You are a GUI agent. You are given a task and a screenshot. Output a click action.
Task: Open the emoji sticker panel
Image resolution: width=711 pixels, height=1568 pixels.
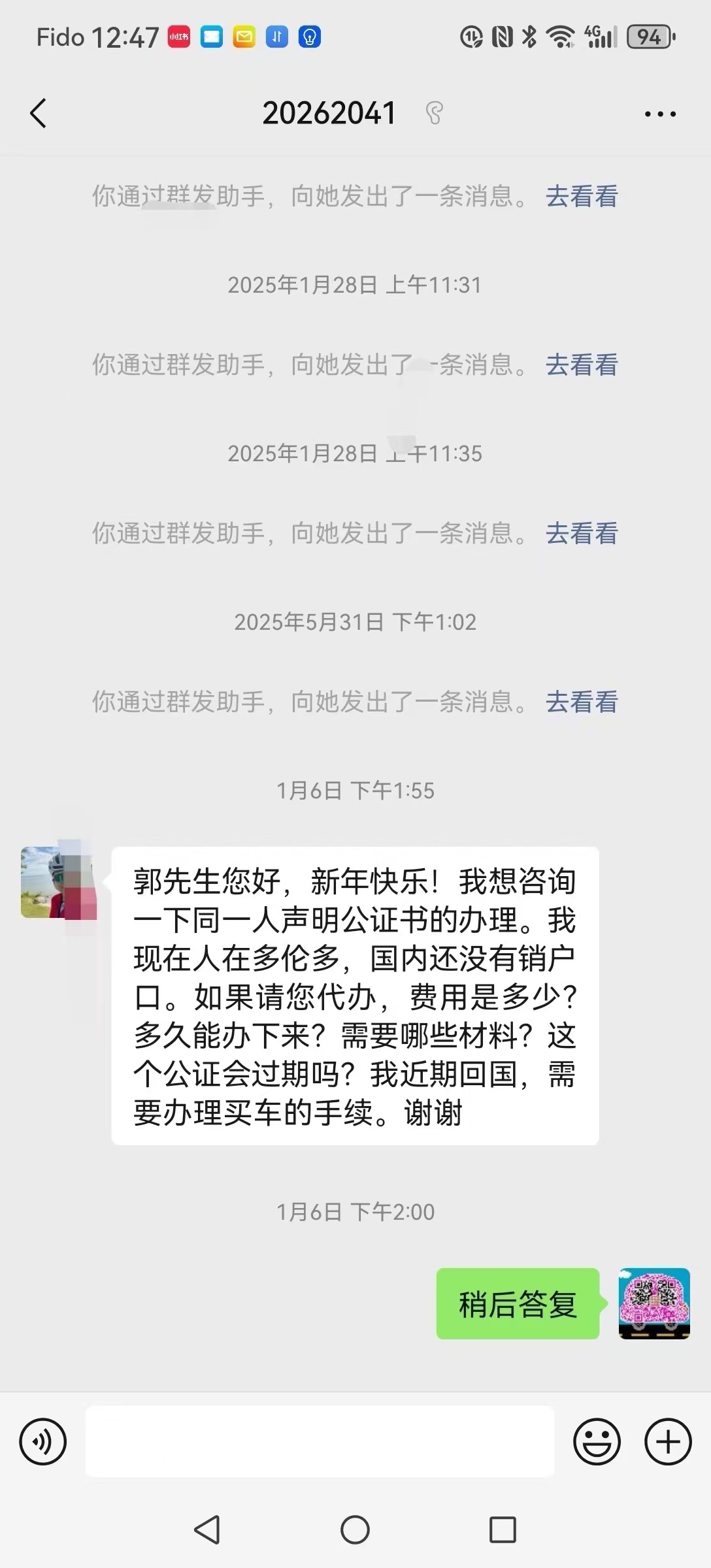click(597, 1441)
